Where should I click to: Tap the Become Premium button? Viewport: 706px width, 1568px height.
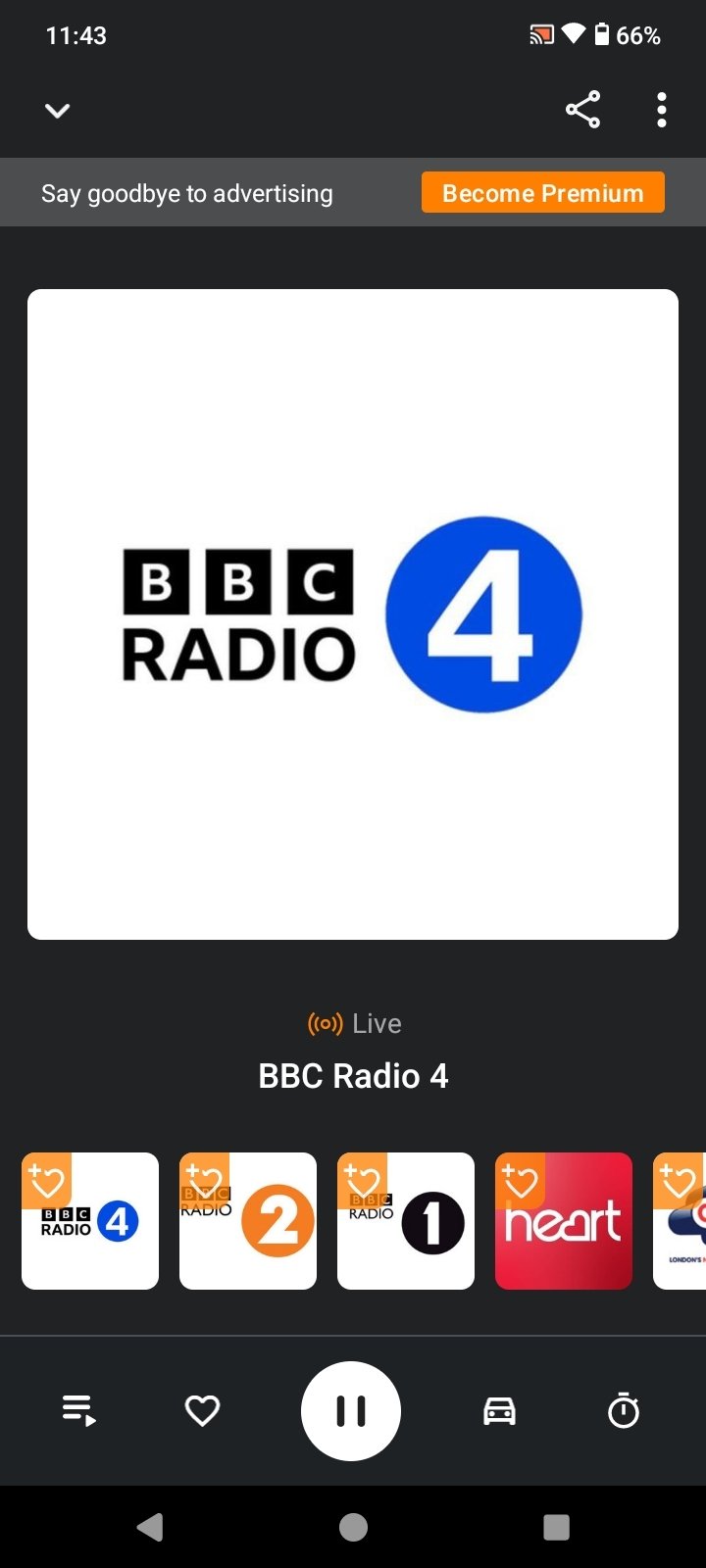click(x=543, y=192)
